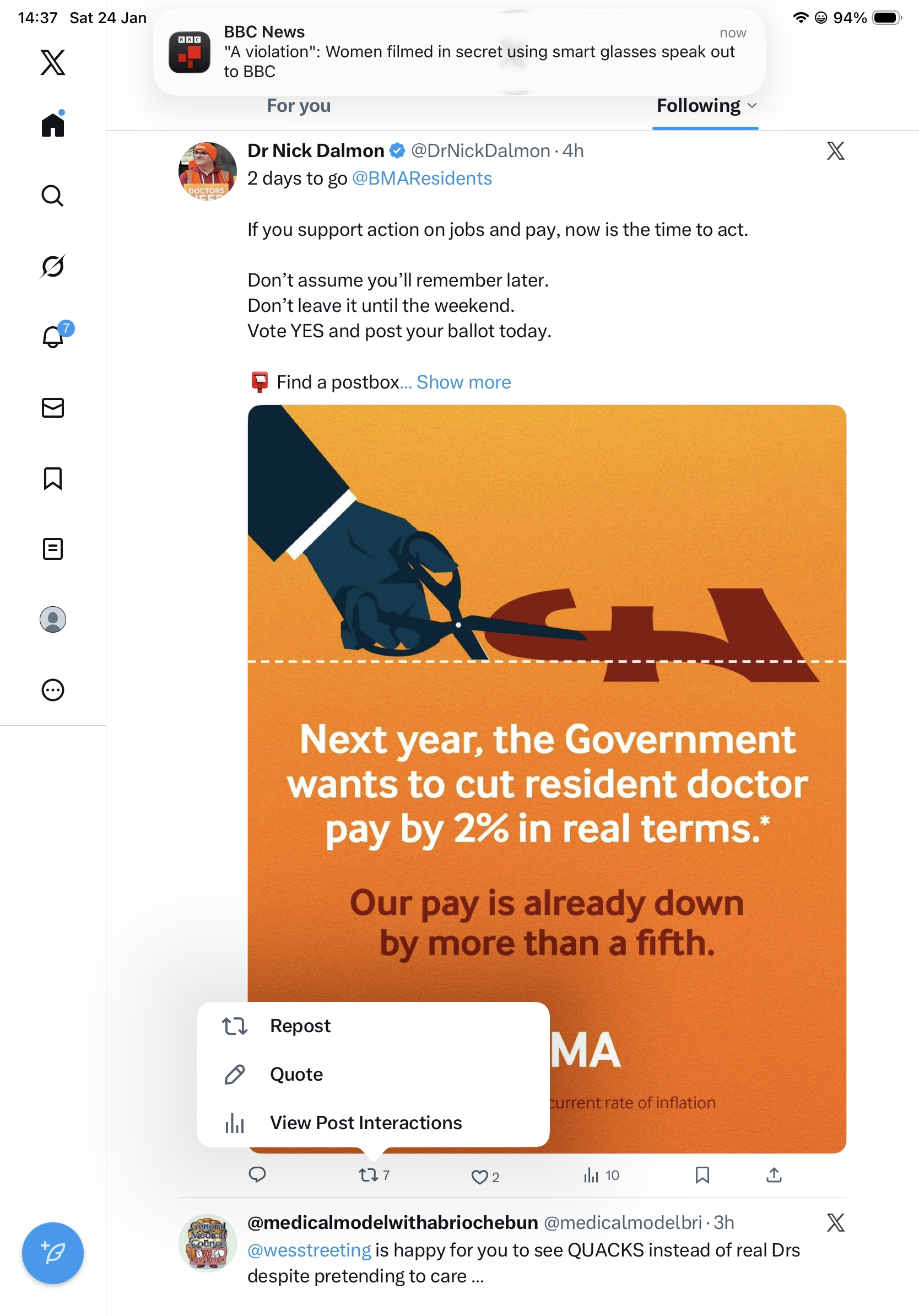Image resolution: width=919 pixels, height=1316 pixels.
Task: Open search from the sidebar
Action: click(53, 196)
